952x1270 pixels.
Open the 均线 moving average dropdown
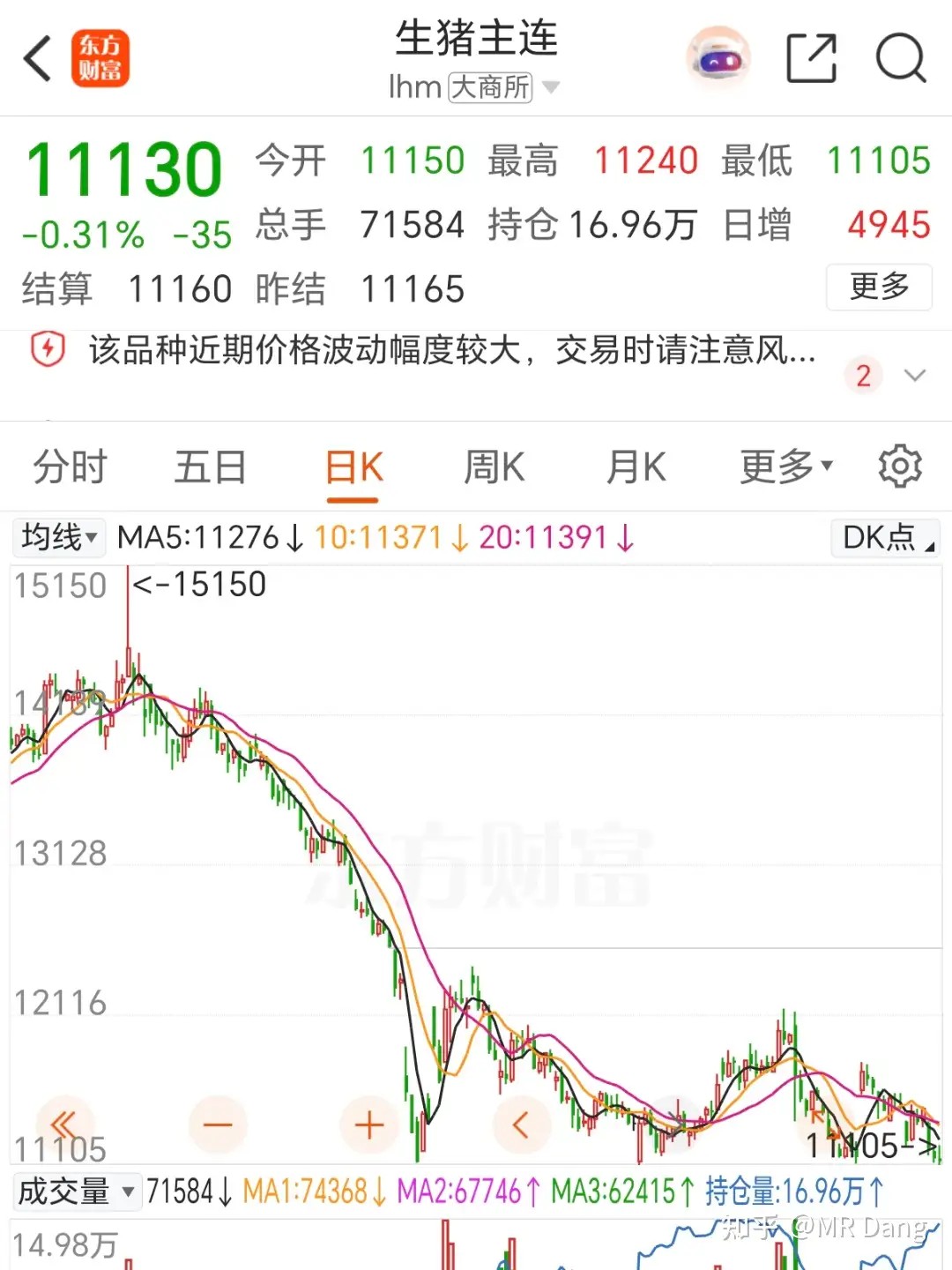(58, 537)
